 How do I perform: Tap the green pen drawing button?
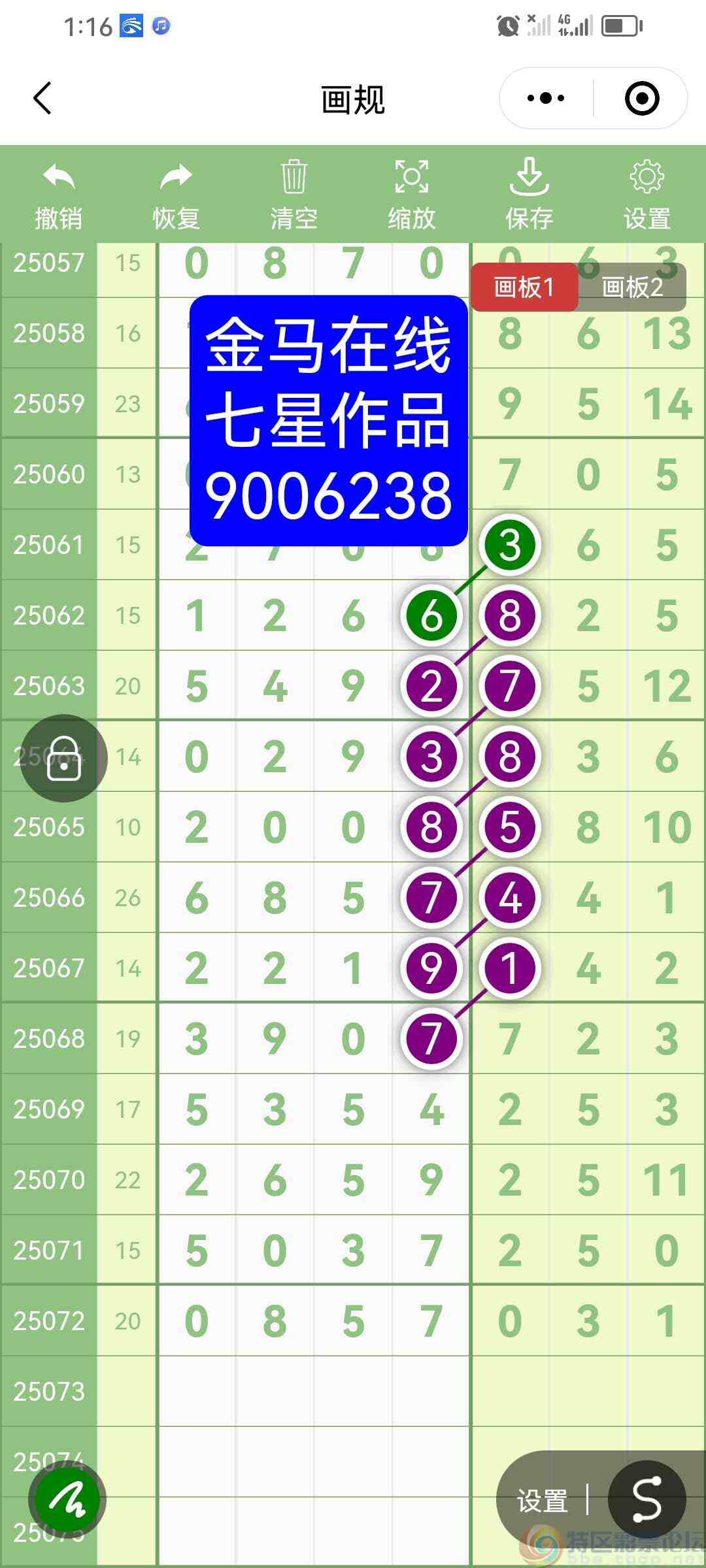pos(67,1499)
